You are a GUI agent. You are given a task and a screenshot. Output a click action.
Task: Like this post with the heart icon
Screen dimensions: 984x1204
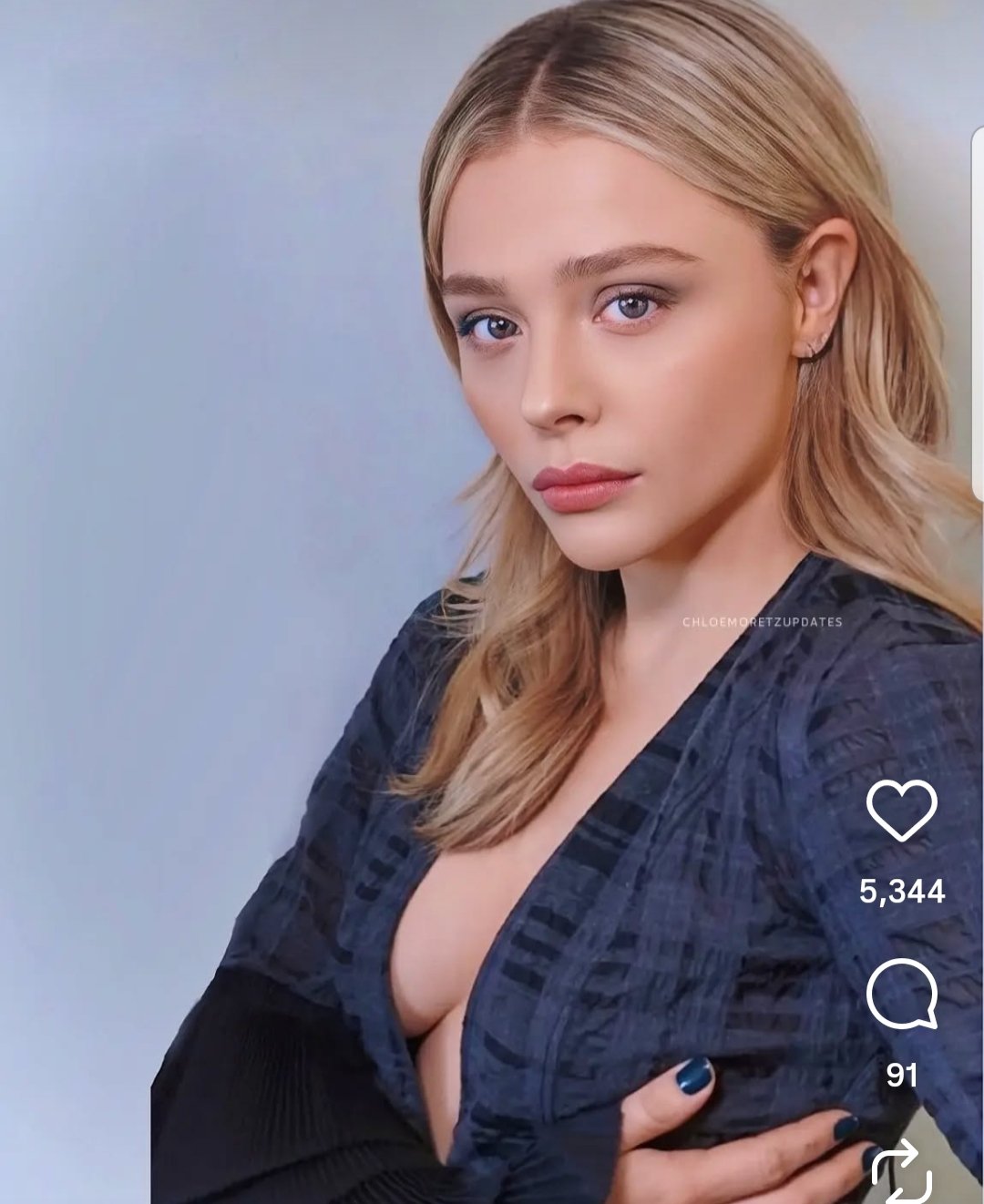(901, 809)
